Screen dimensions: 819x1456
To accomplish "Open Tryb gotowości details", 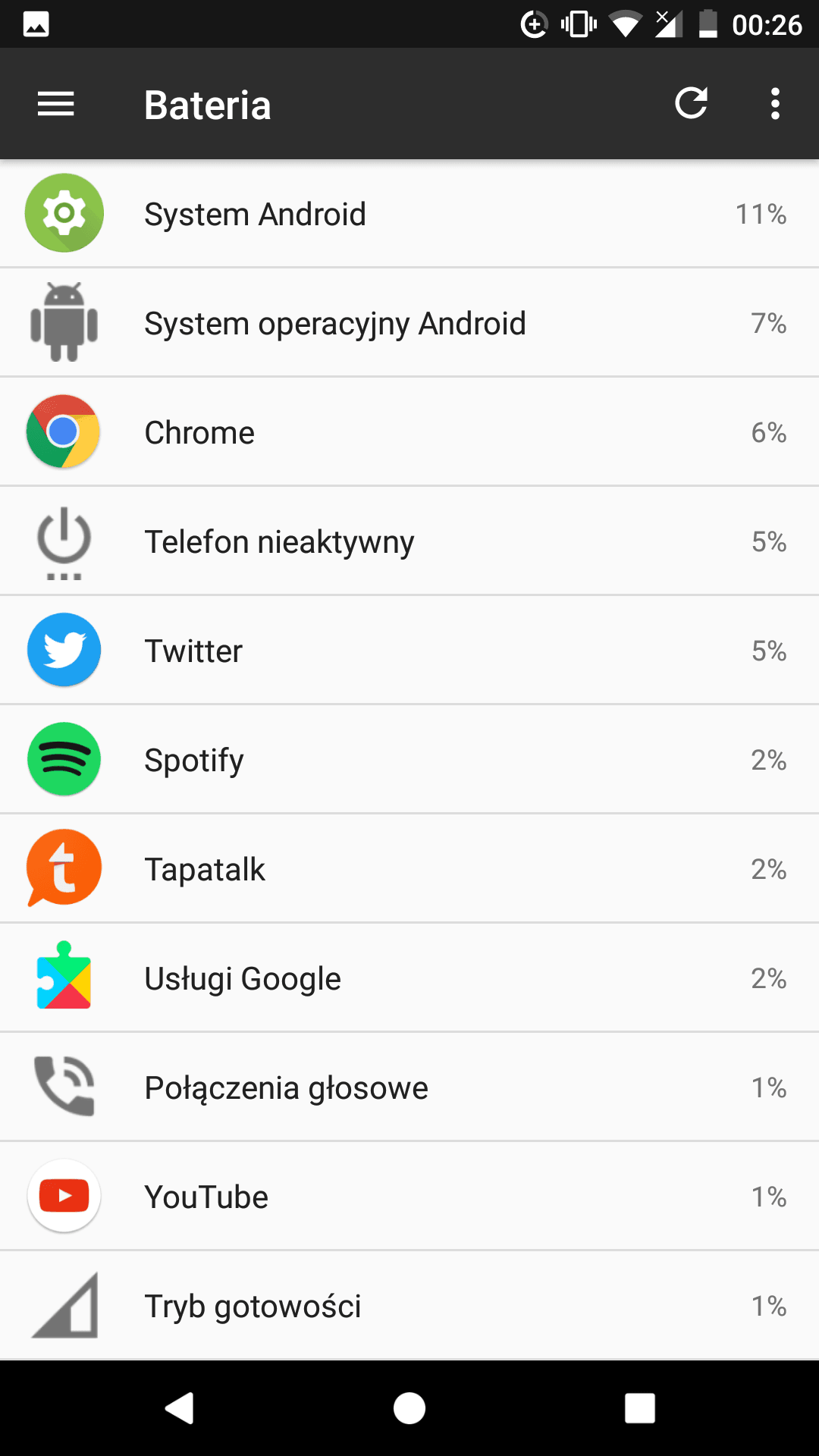I will coord(409,1305).
